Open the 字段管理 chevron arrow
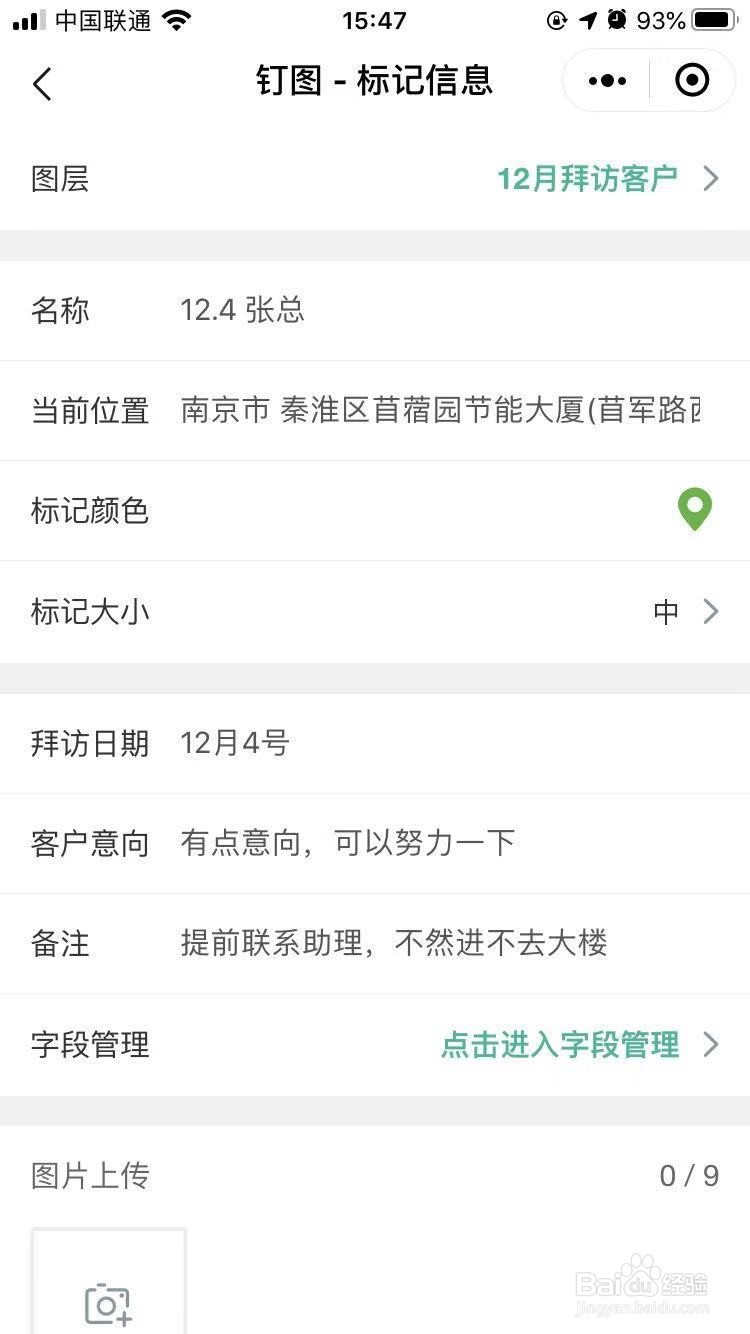This screenshot has width=750, height=1334. [710, 1046]
